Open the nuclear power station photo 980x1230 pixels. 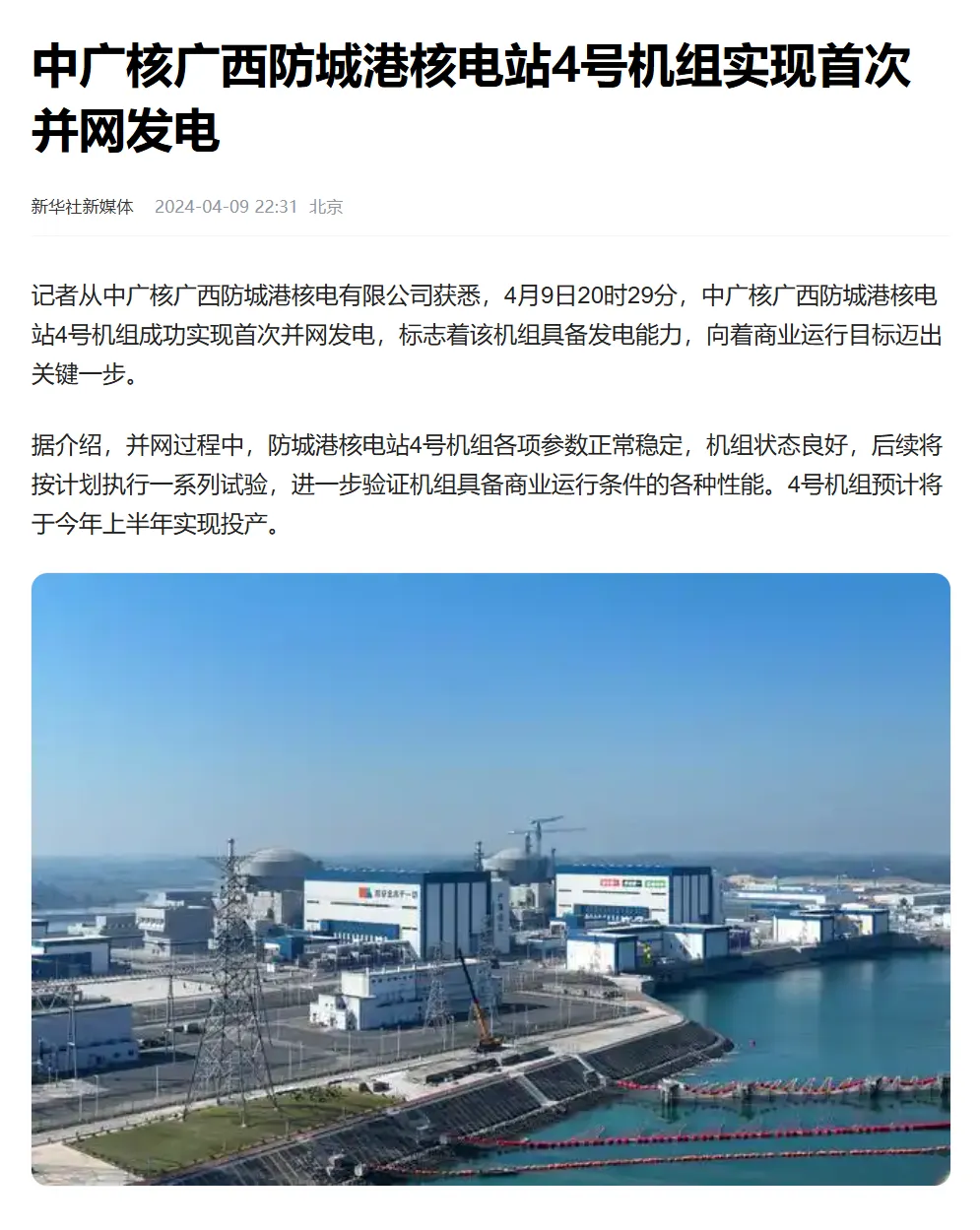(x=490, y=878)
